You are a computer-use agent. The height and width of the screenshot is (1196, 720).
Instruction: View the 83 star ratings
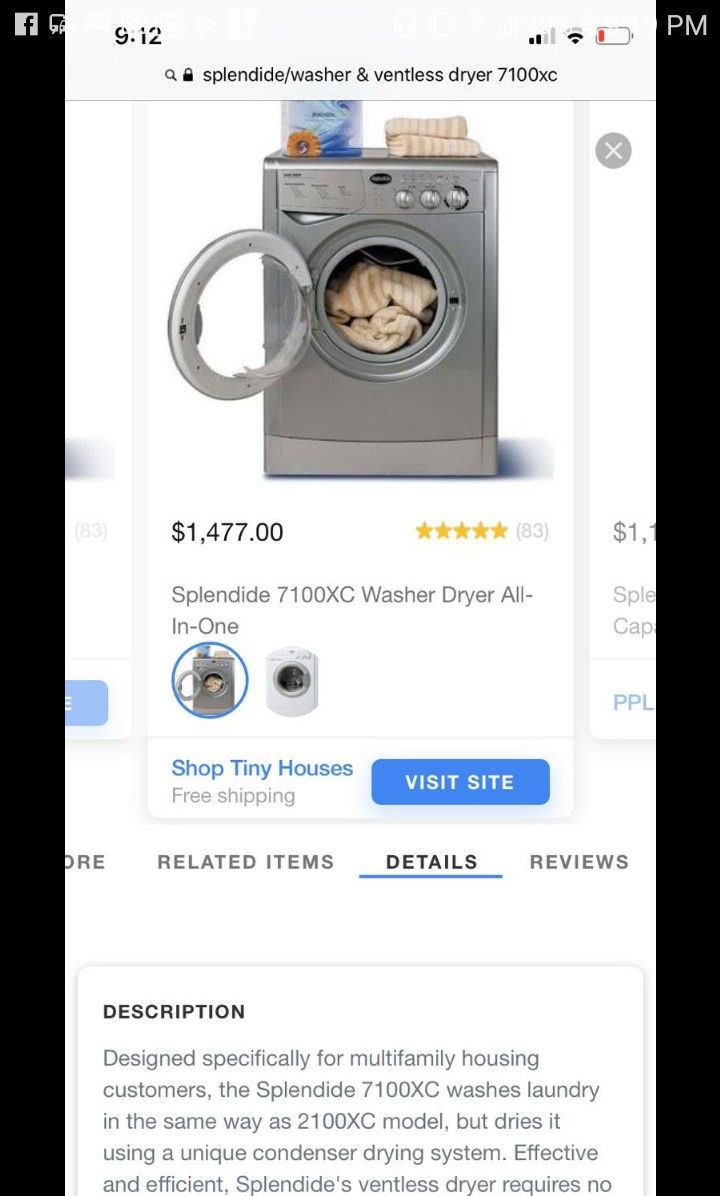tap(481, 531)
